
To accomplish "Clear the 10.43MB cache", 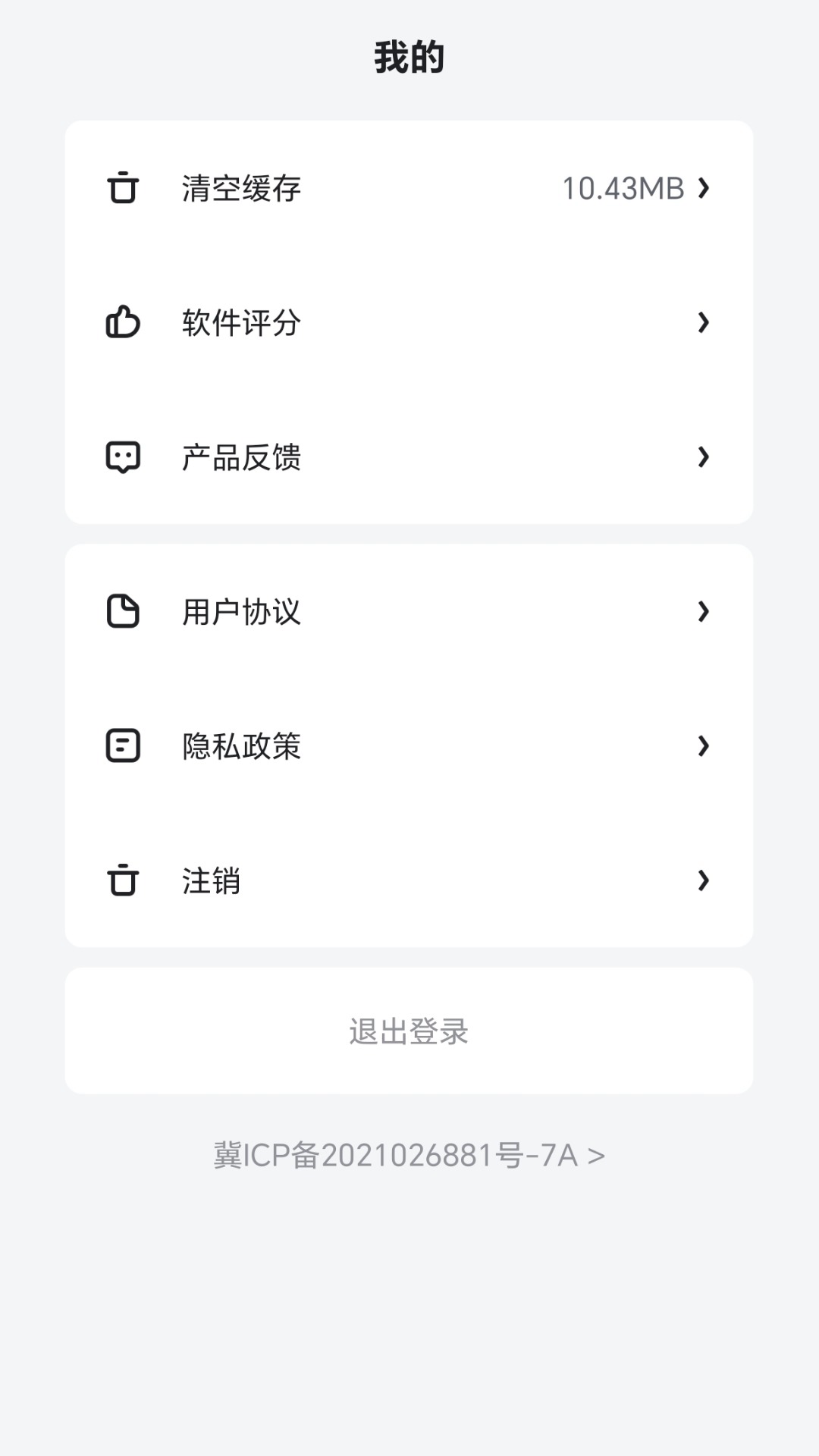I will (409, 188).
